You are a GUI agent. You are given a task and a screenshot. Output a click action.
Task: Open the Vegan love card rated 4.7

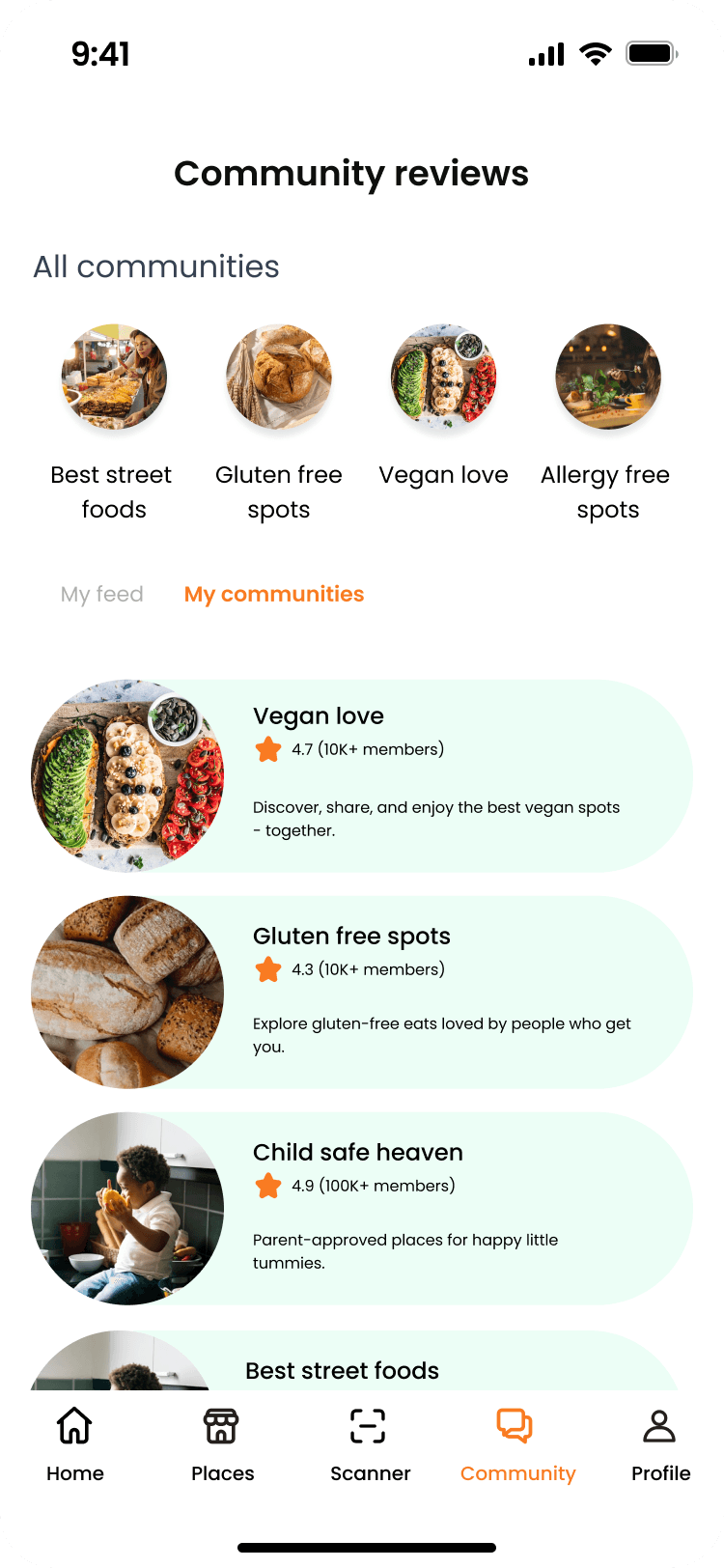362,776
